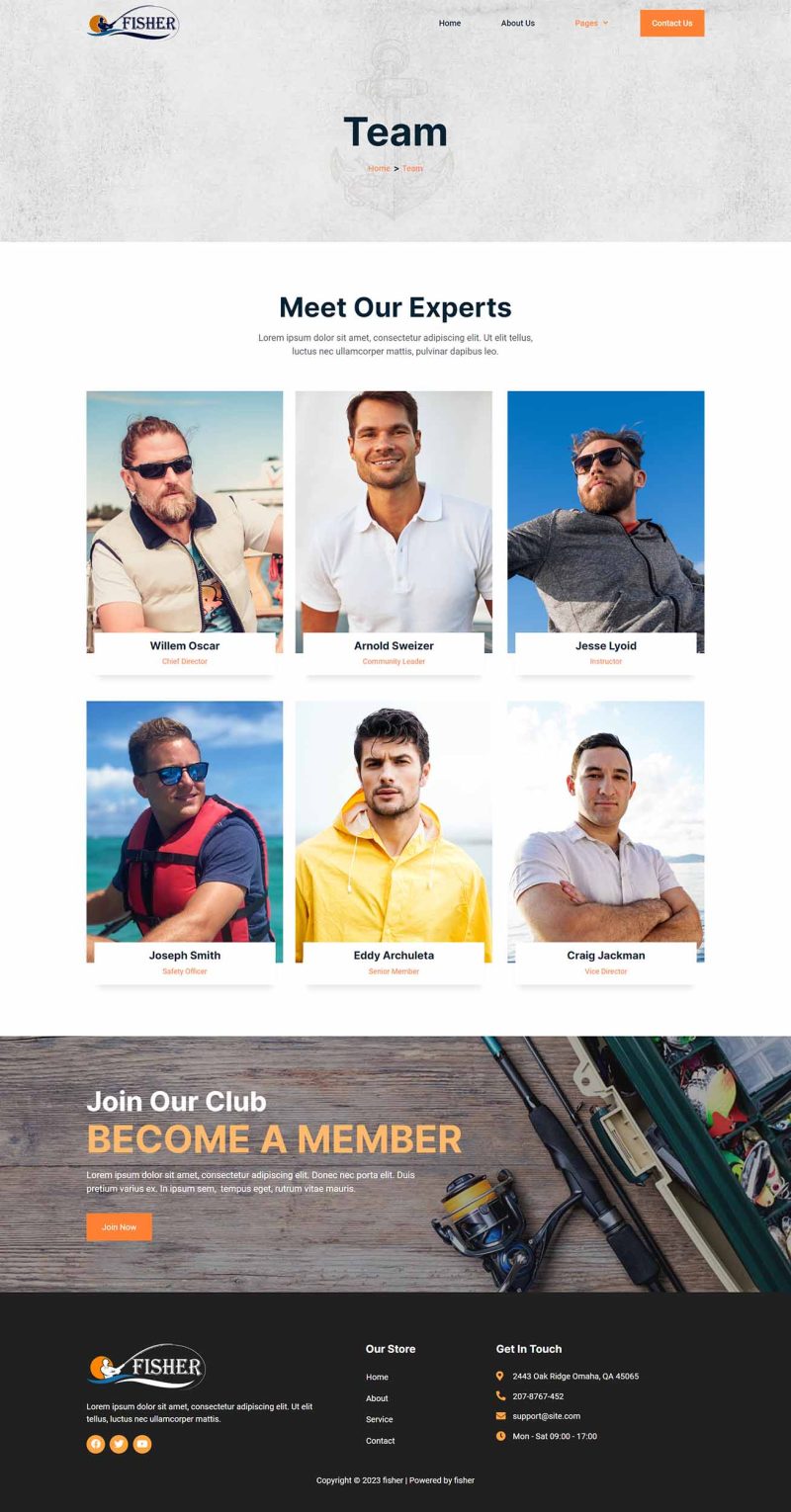Open the About Us page from header
791x1512 pixels.
click(517, 23)
